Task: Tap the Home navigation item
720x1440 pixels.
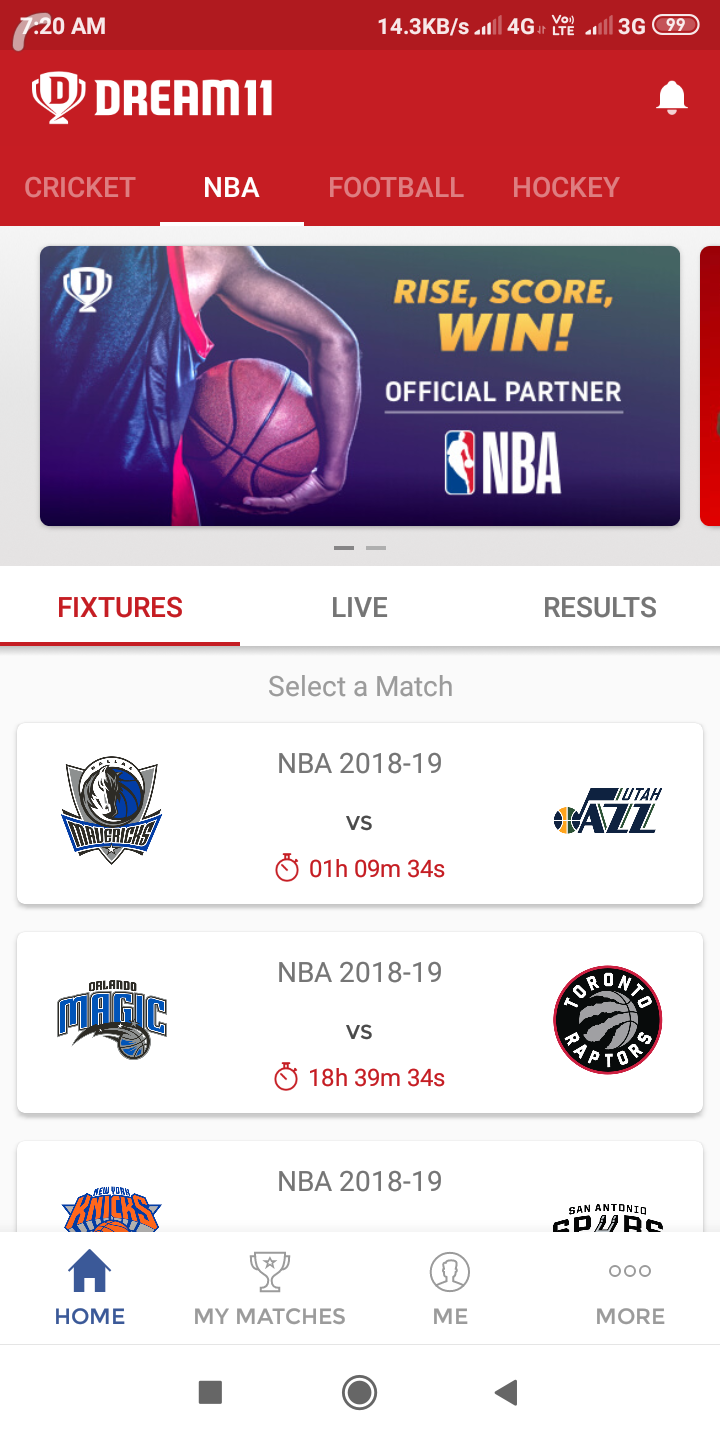Action: [90, 1288]
